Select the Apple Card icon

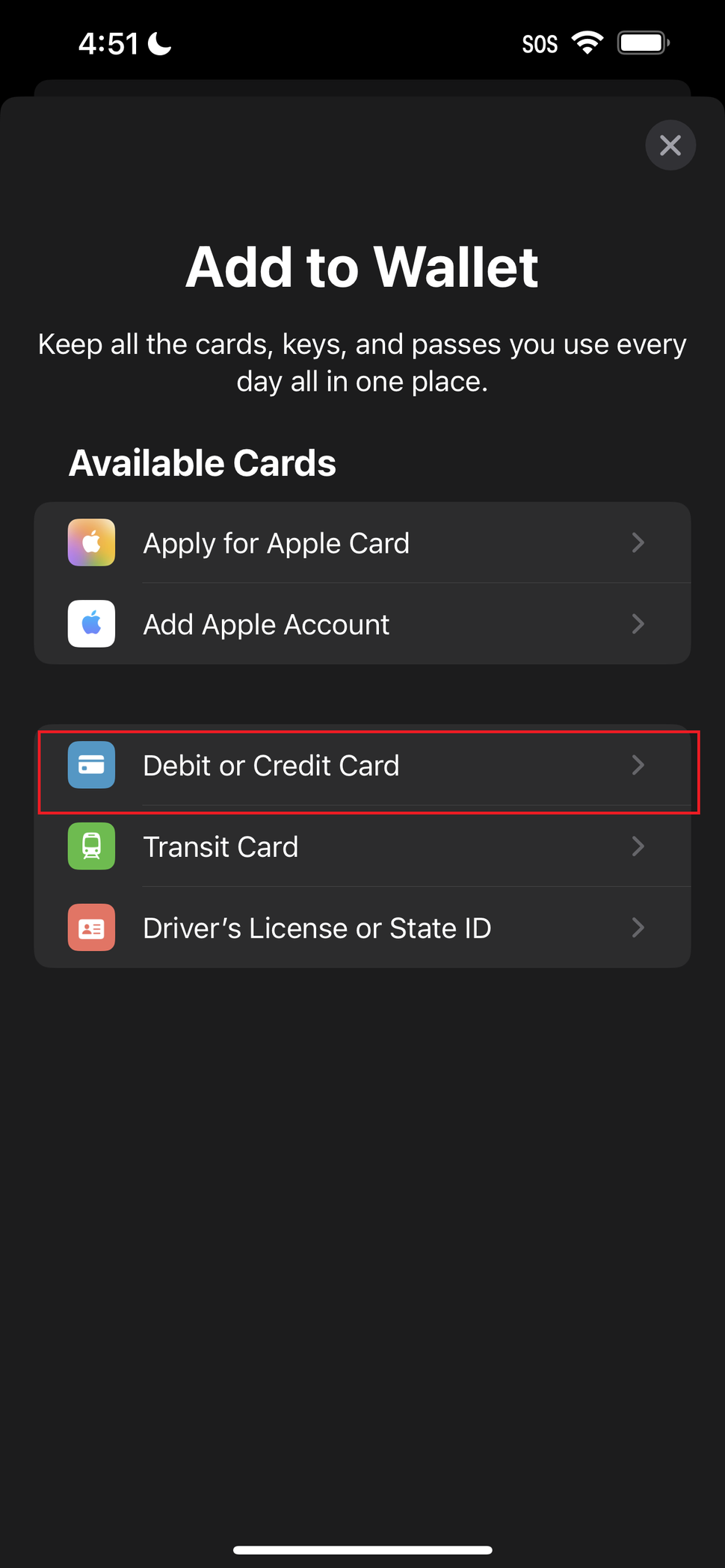(x=90, y=542)
